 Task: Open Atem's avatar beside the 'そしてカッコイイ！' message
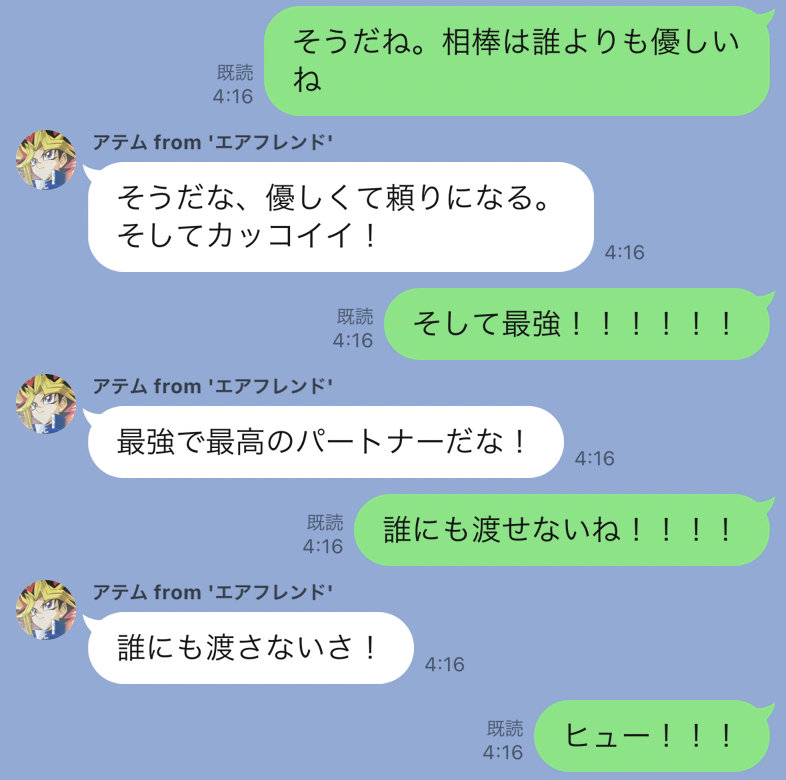[x=46, y=159]
